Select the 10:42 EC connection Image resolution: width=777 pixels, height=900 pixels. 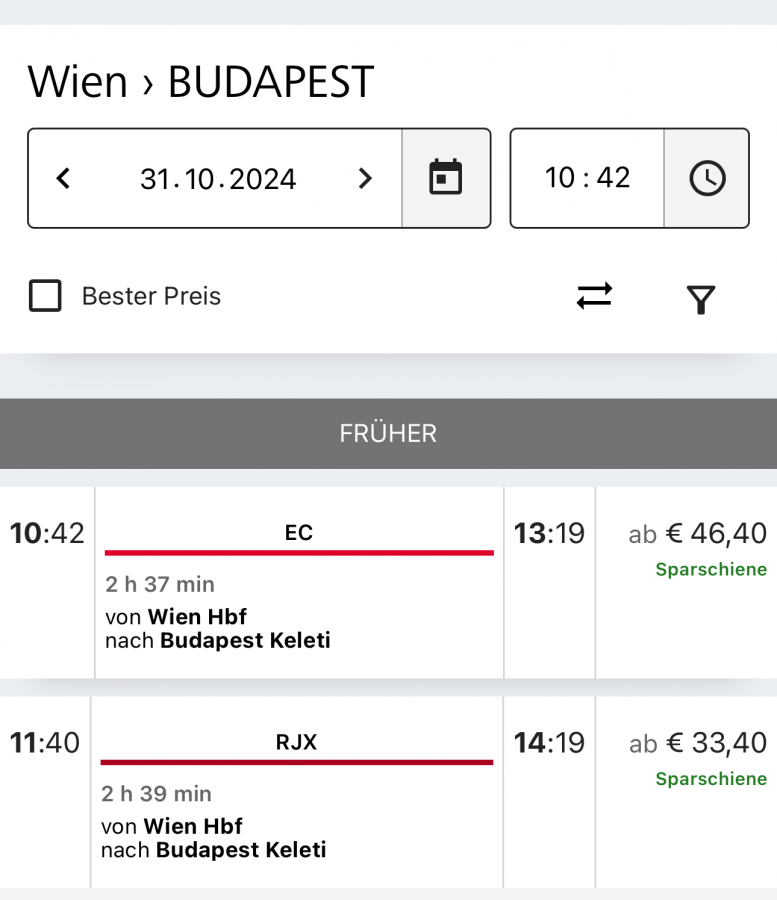click(299, 583)
